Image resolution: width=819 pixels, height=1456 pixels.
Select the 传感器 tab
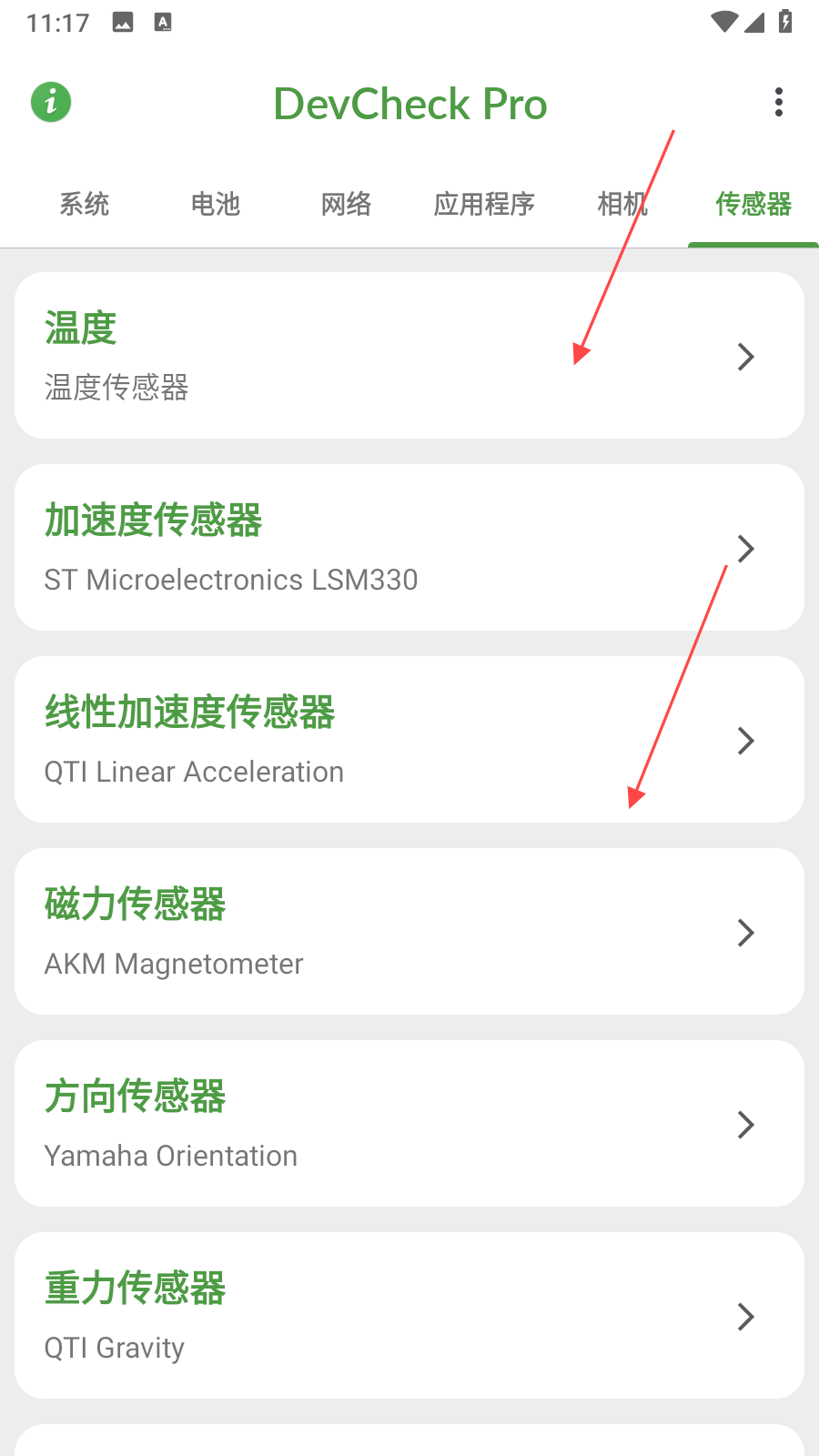point(753,205)
